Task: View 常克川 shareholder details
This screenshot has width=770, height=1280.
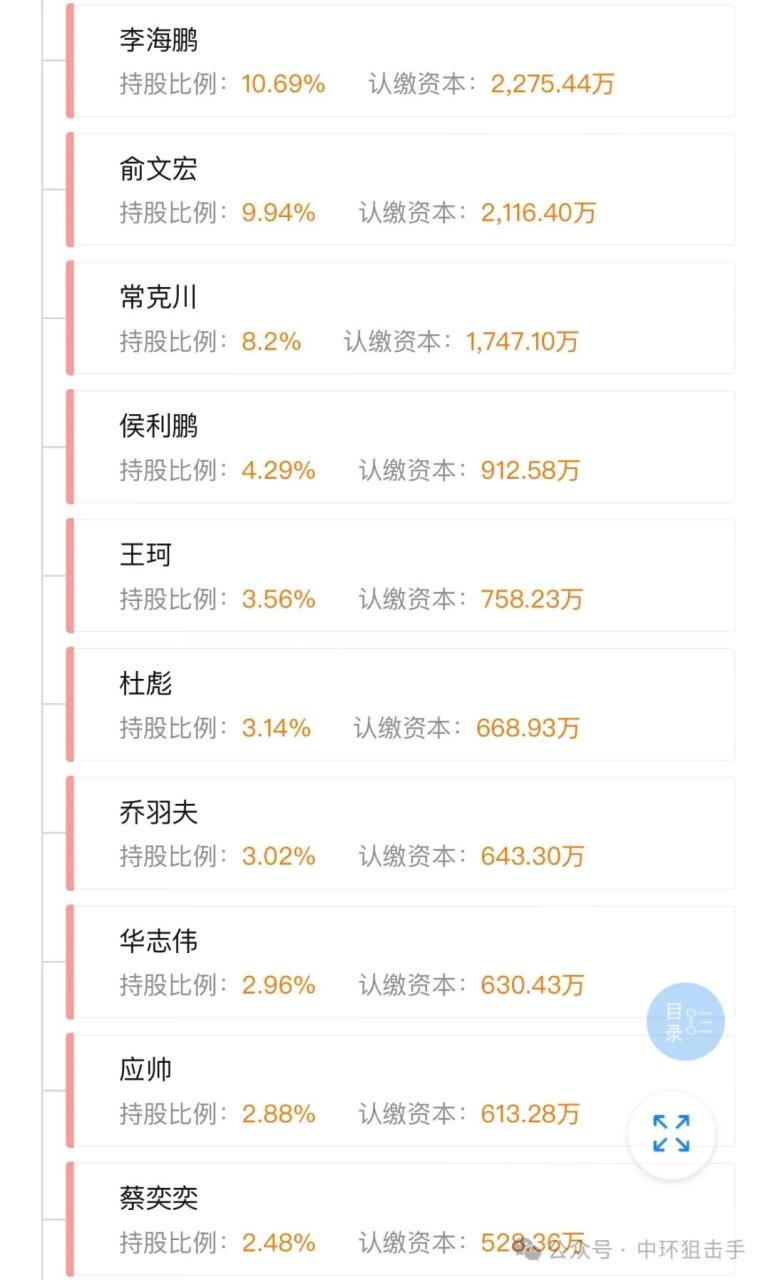Action: [401, 318]
